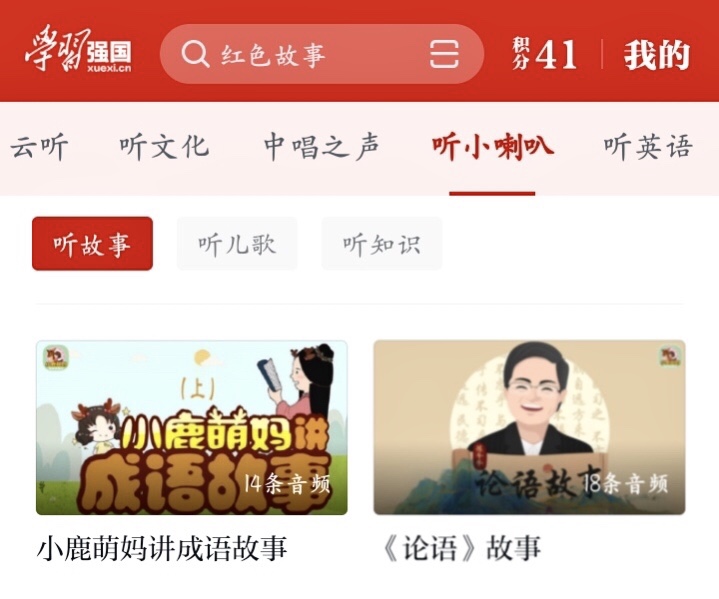This screenshot has height=599, width=719.
Task: Tap the scan icon in search bar
Action: point(445,54)
